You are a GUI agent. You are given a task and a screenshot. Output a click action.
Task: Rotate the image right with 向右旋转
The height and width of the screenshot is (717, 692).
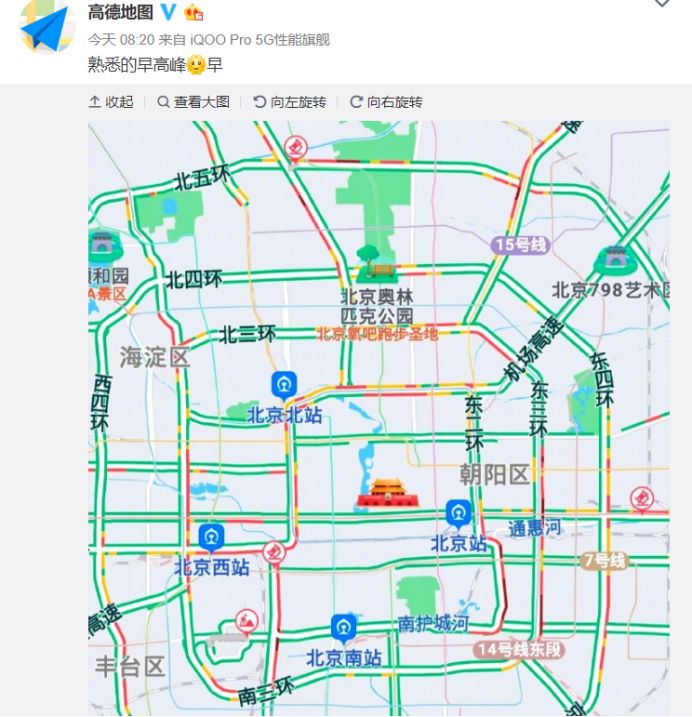pos(386,102)
